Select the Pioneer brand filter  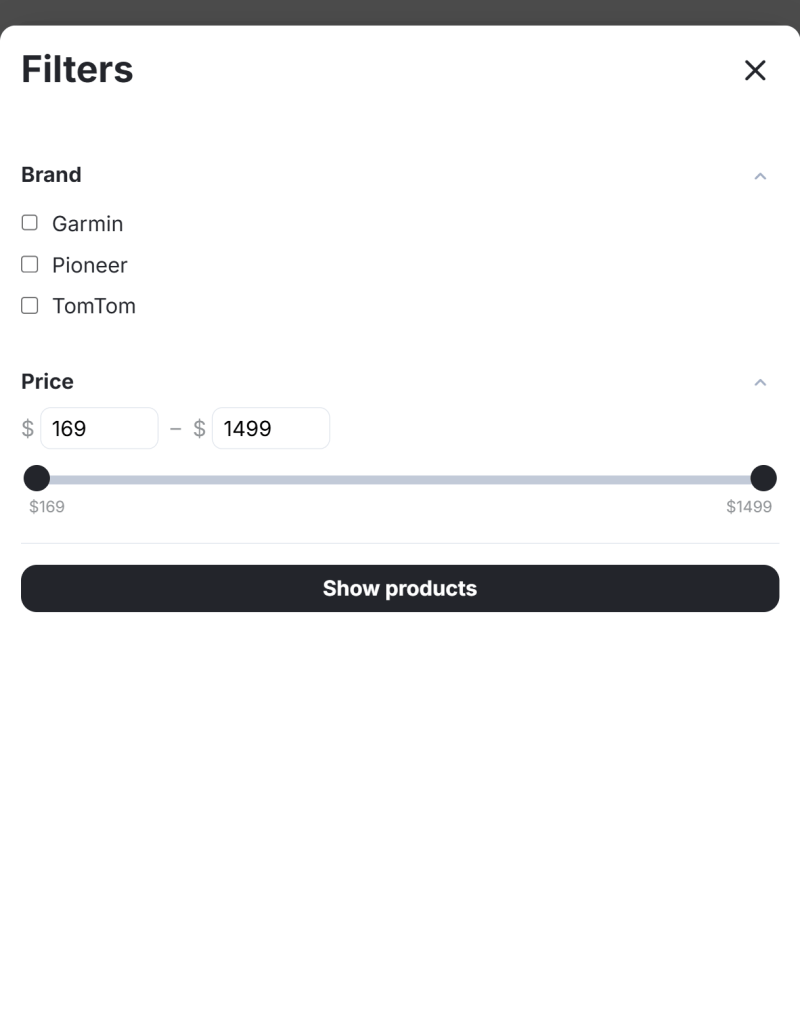tap(30, 264)
